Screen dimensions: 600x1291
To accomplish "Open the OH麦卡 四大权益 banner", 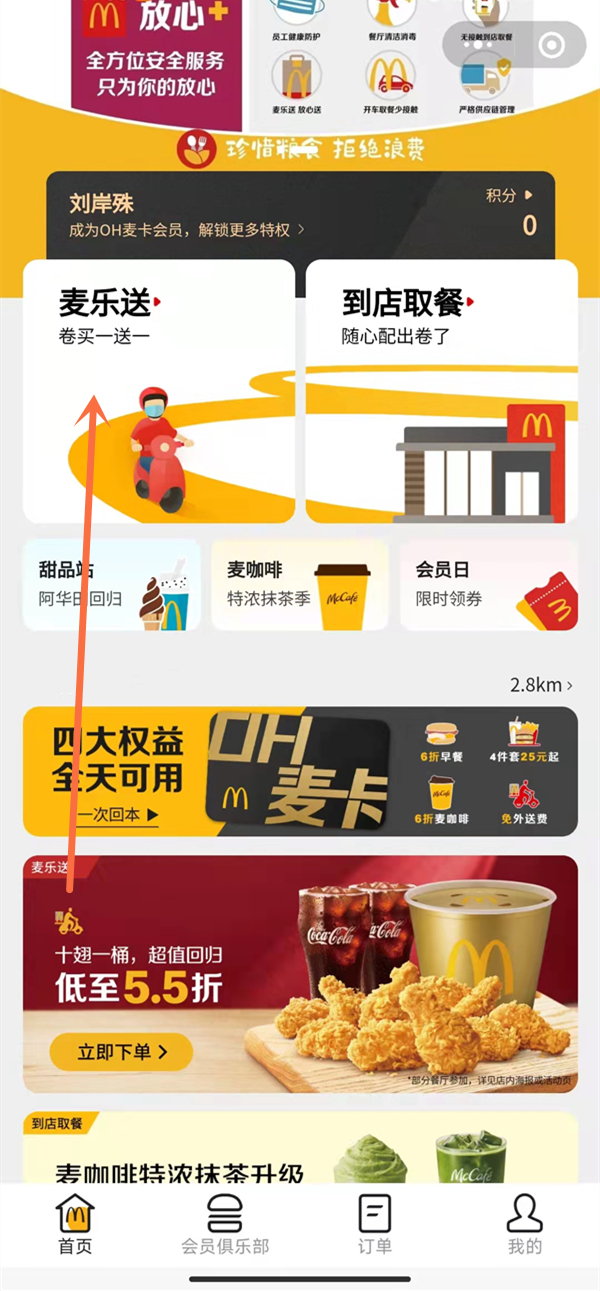I will (x=299, y=771).
